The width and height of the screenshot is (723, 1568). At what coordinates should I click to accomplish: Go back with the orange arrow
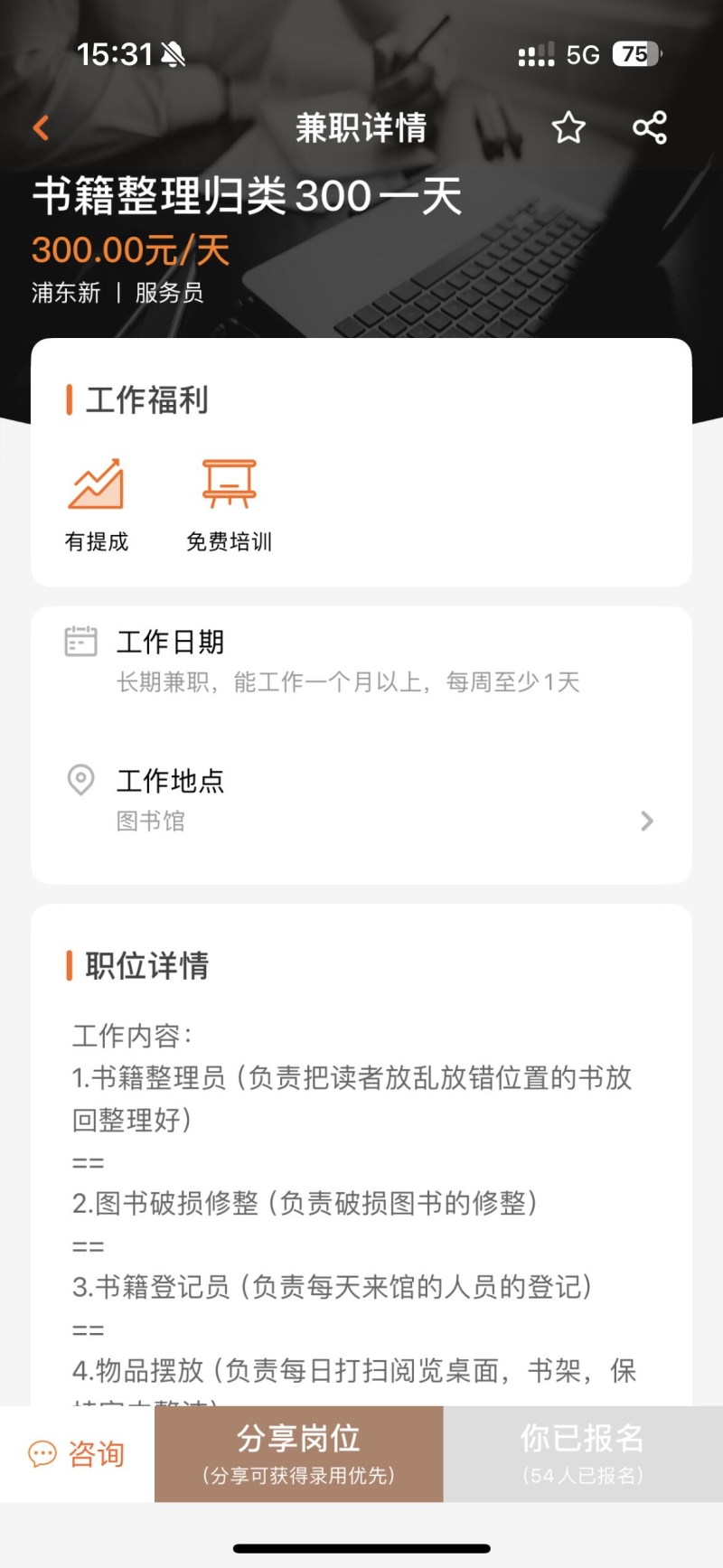tap(41, 128)
